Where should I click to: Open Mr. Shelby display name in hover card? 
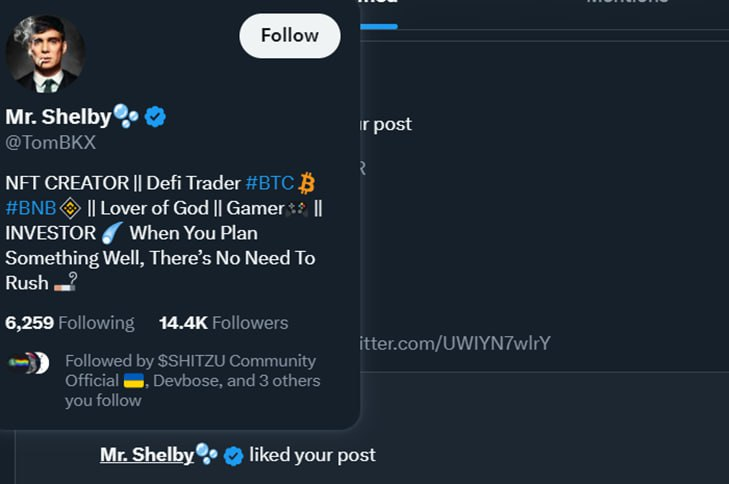pos(58,117)
